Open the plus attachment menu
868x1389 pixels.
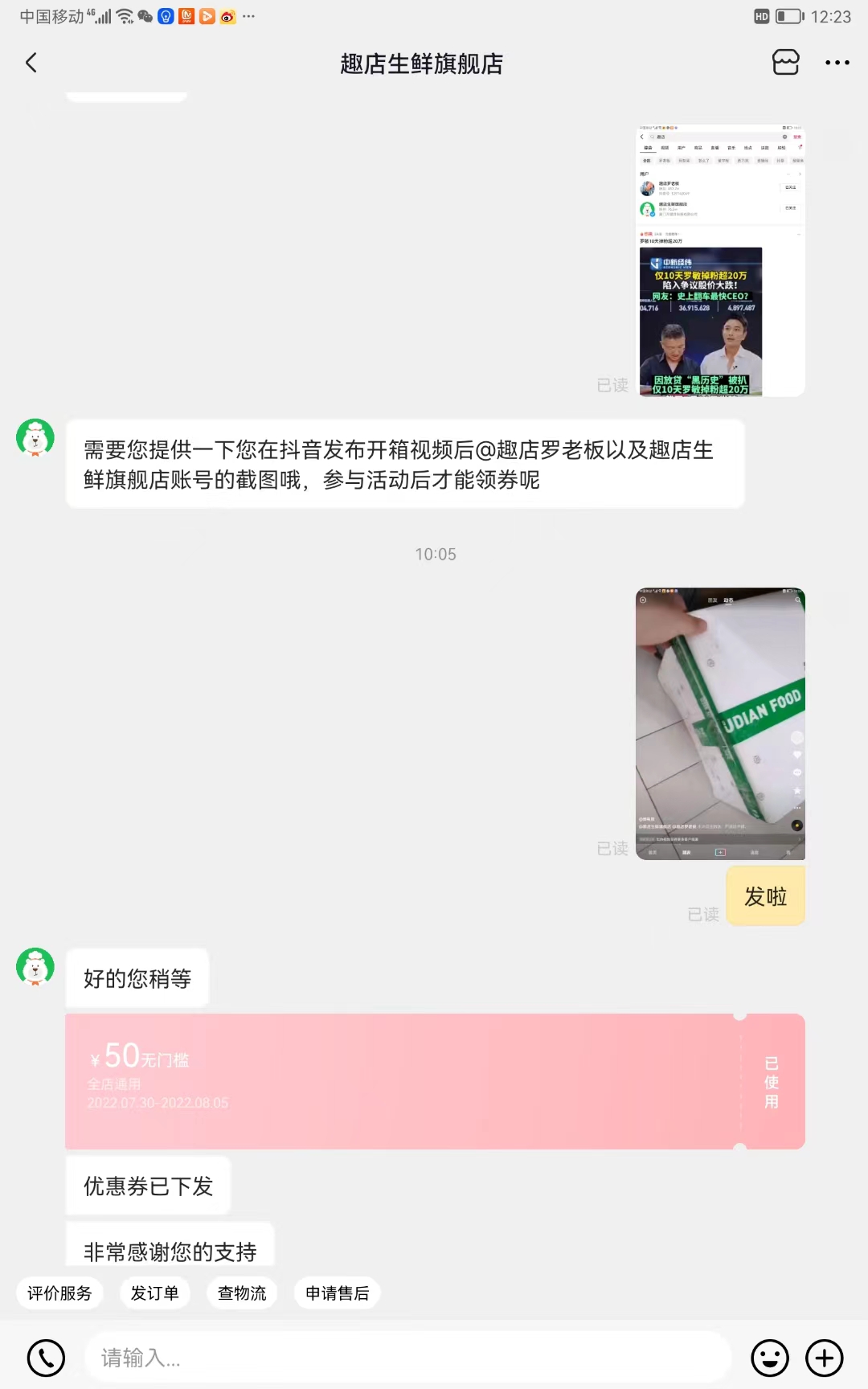tap(825, 1358)
